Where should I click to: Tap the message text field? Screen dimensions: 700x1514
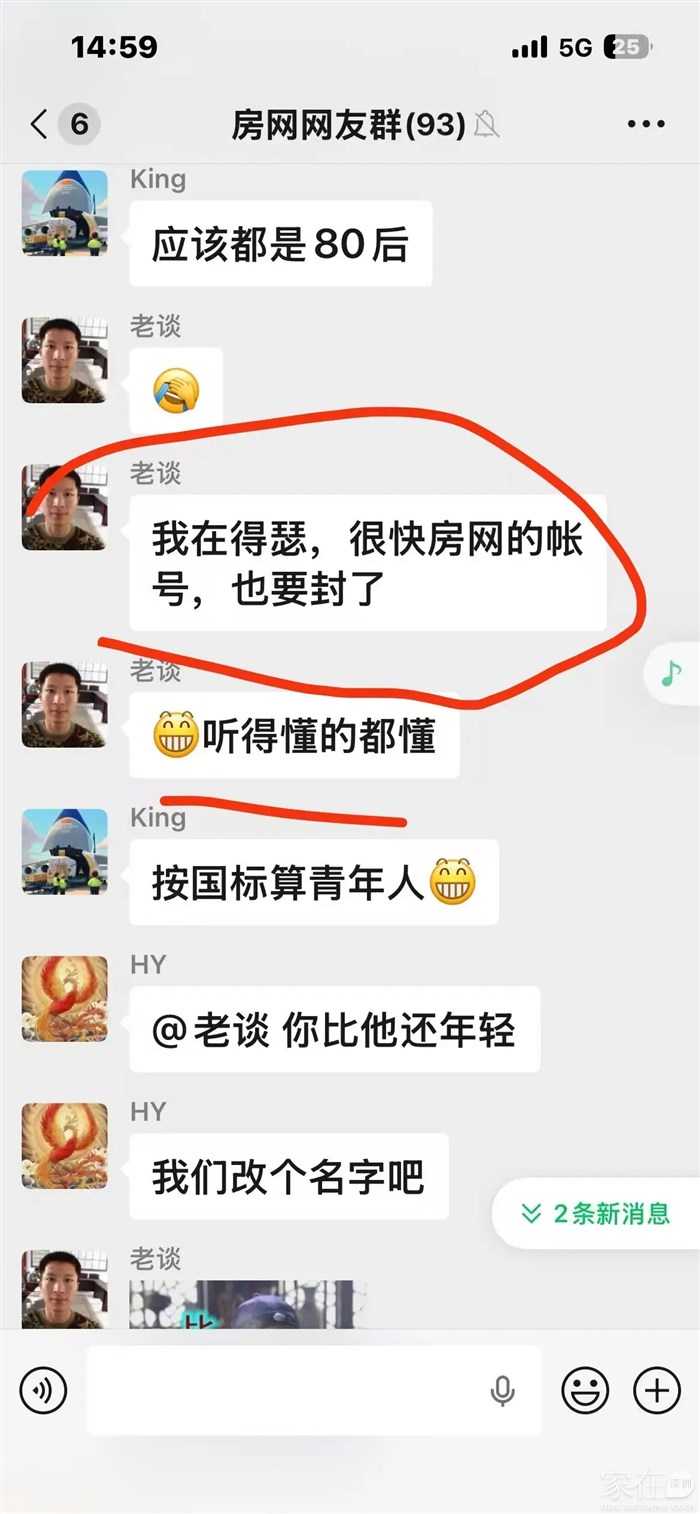point(314,1390)
